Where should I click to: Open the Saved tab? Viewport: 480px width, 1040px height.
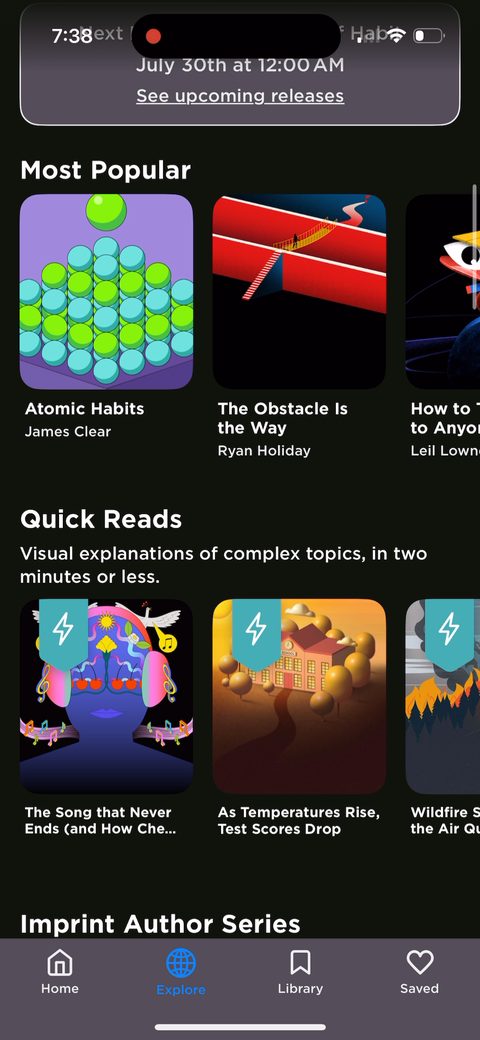point(420,972)
